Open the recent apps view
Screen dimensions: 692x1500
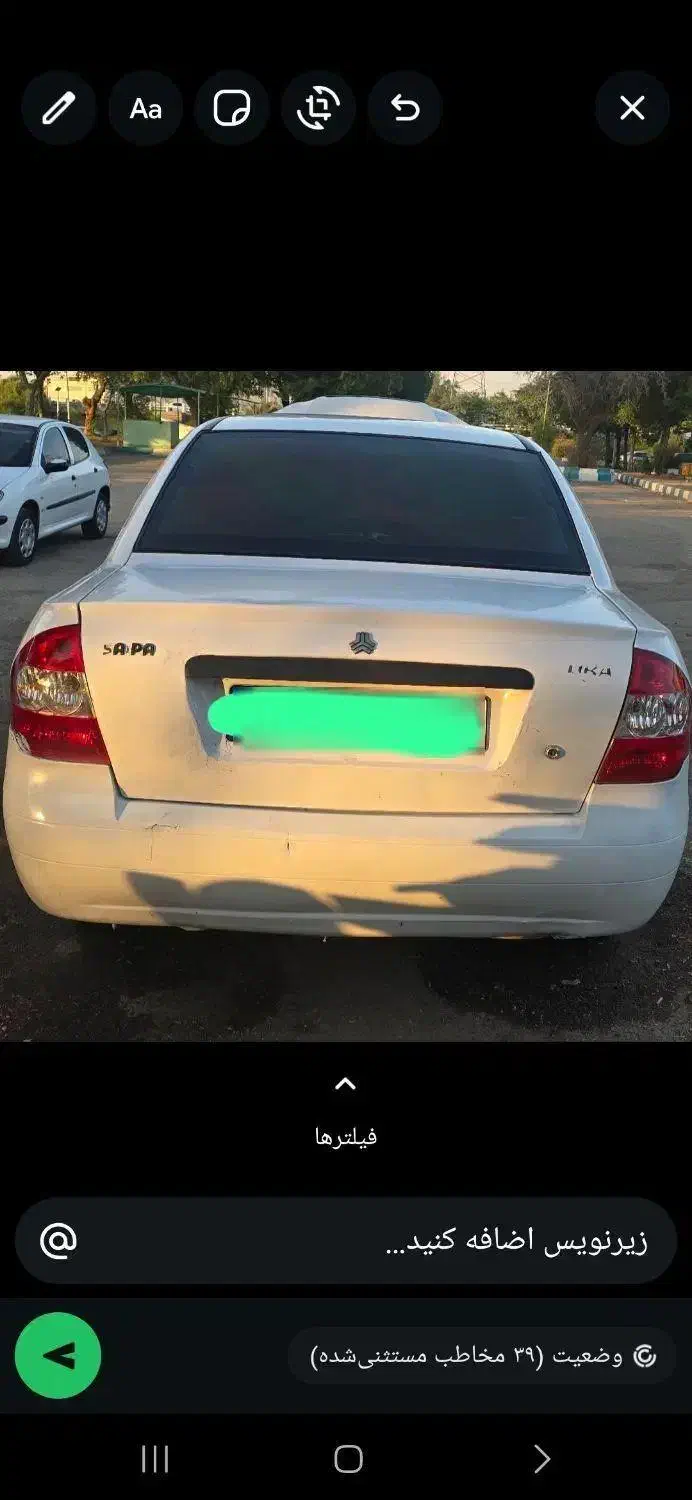[x=155, y=1459]
